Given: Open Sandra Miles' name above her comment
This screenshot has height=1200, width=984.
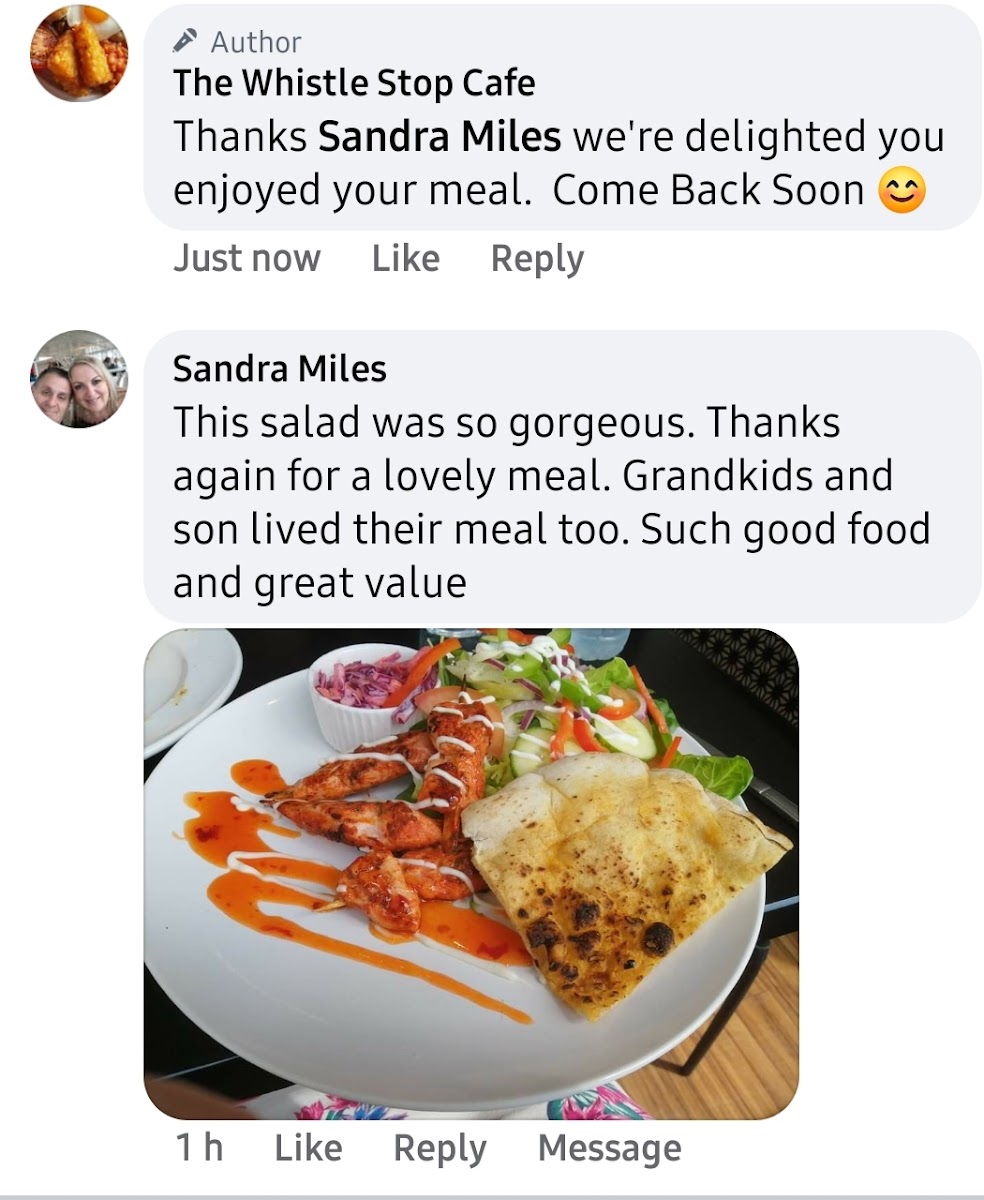Looking at the screenshot, I should 280,369.
